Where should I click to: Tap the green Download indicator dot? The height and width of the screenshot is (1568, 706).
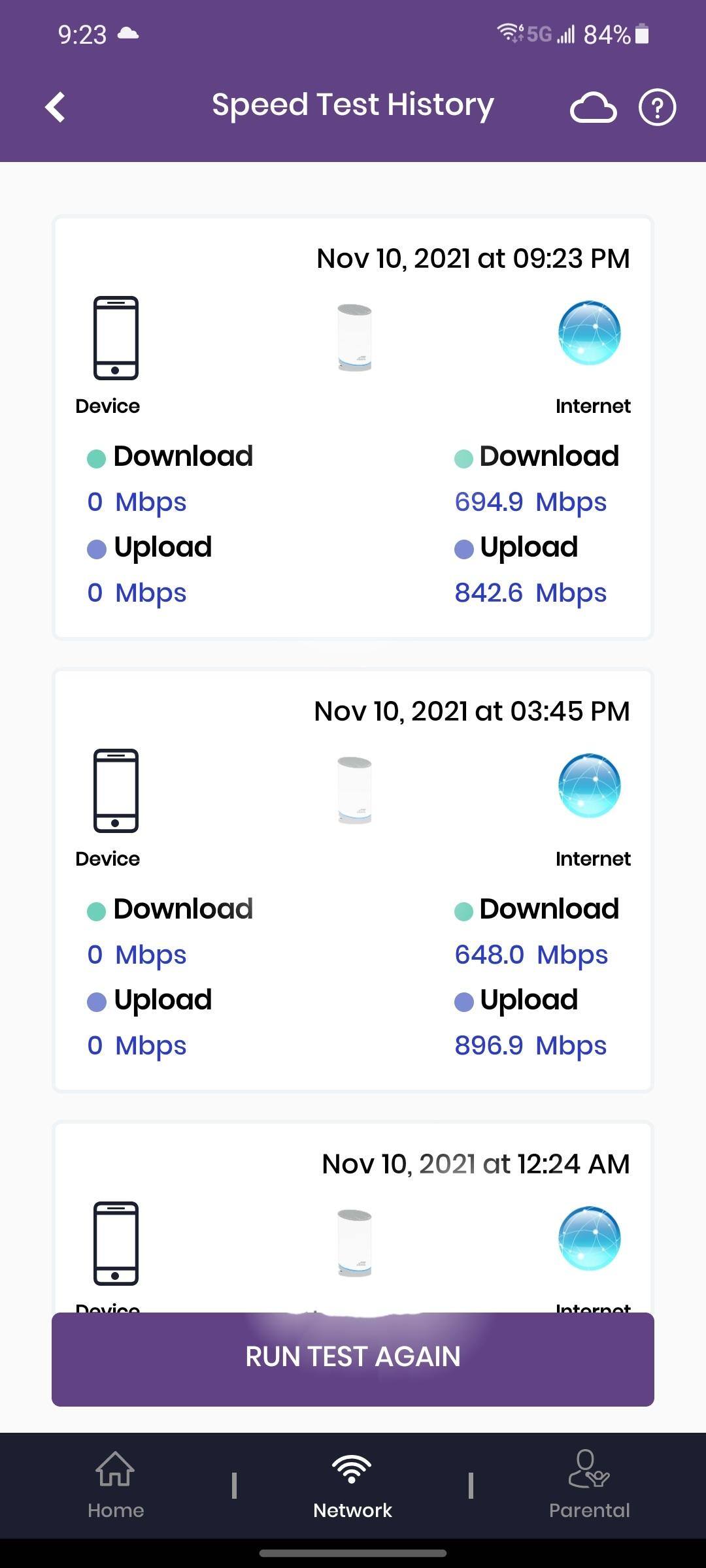tap(96, 457)
